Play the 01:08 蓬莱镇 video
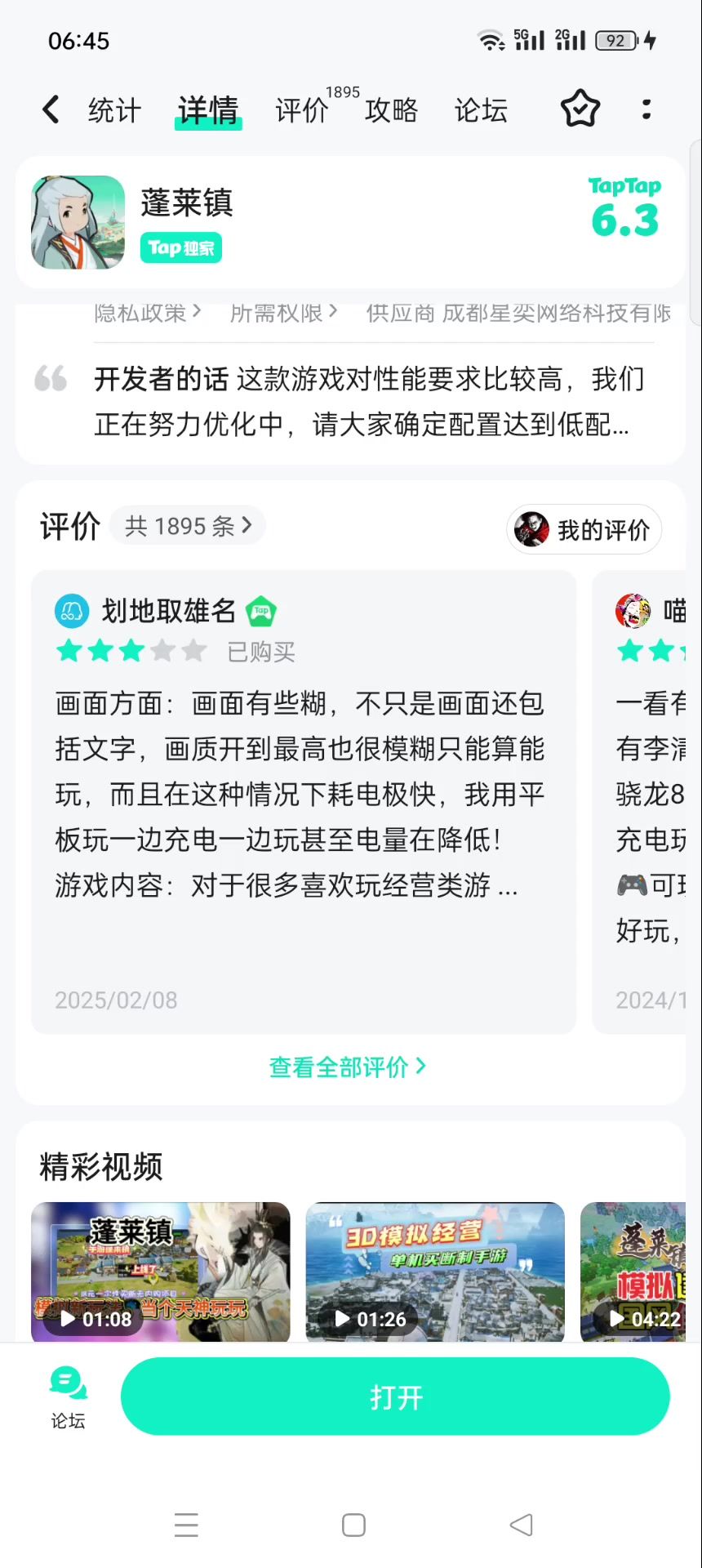 [160, 1272]
